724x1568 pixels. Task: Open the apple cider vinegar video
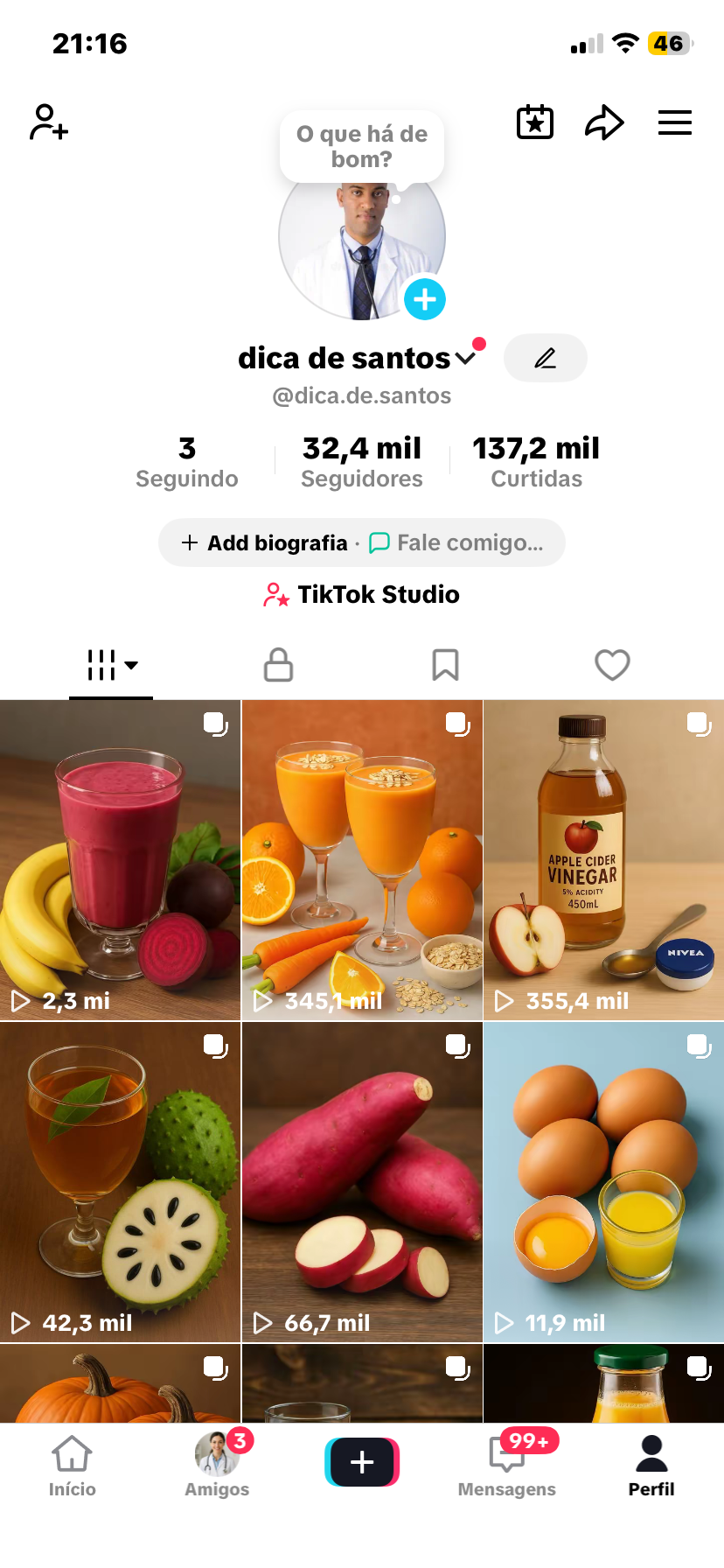[x=603, y=859]
